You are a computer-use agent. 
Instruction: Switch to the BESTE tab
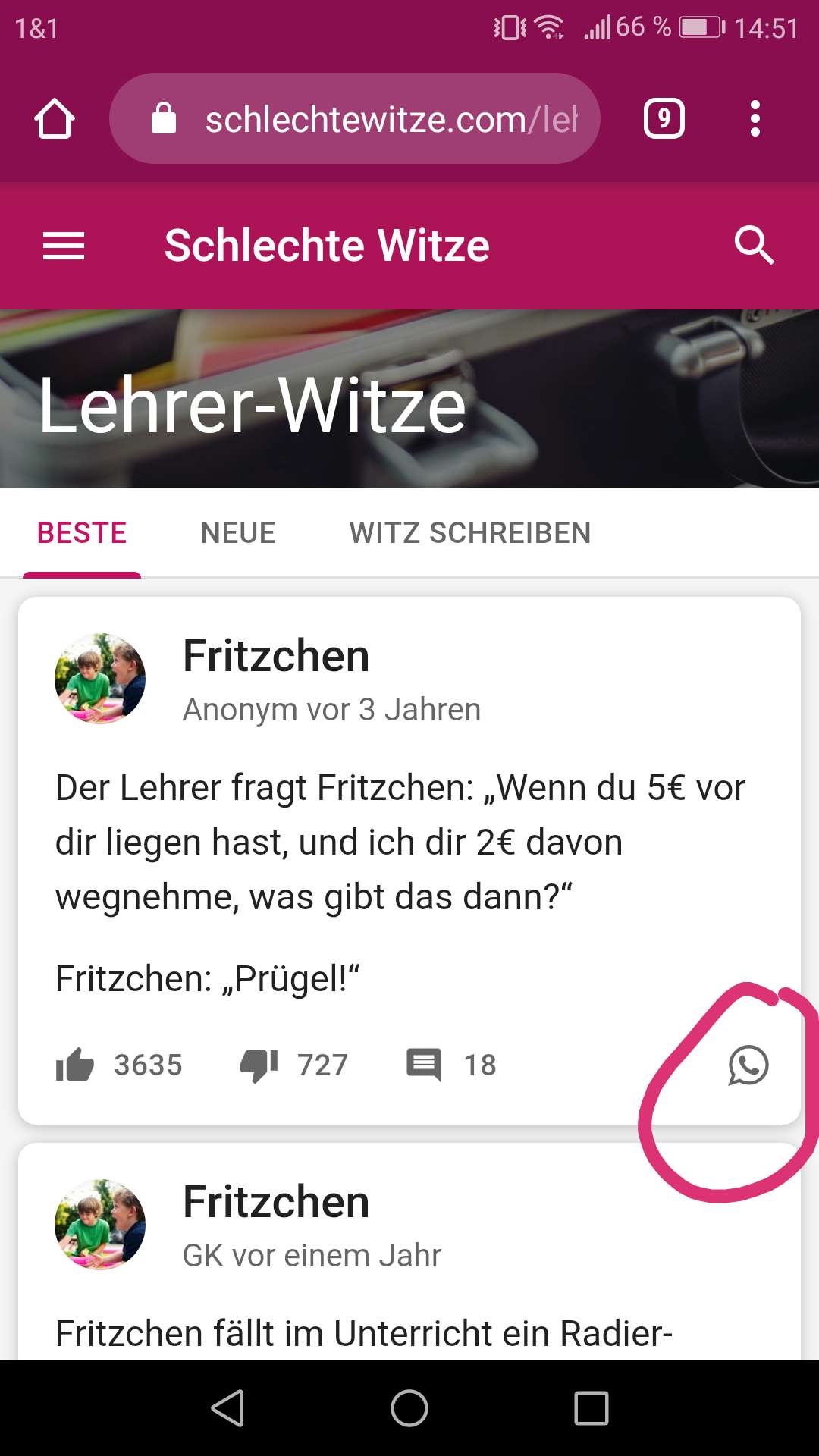(x=82, y=533)
